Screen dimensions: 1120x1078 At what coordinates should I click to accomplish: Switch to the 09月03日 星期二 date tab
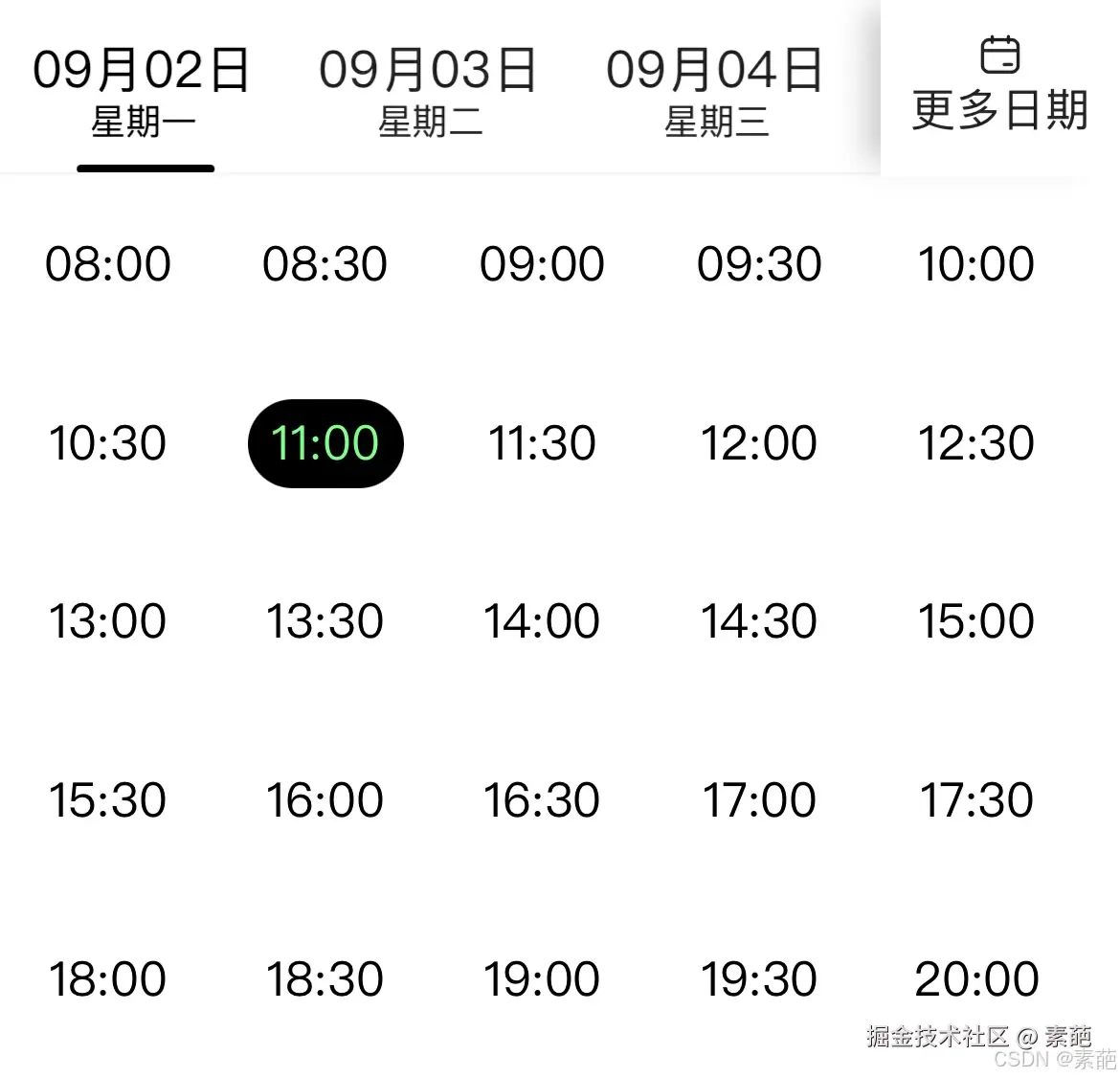428,92
